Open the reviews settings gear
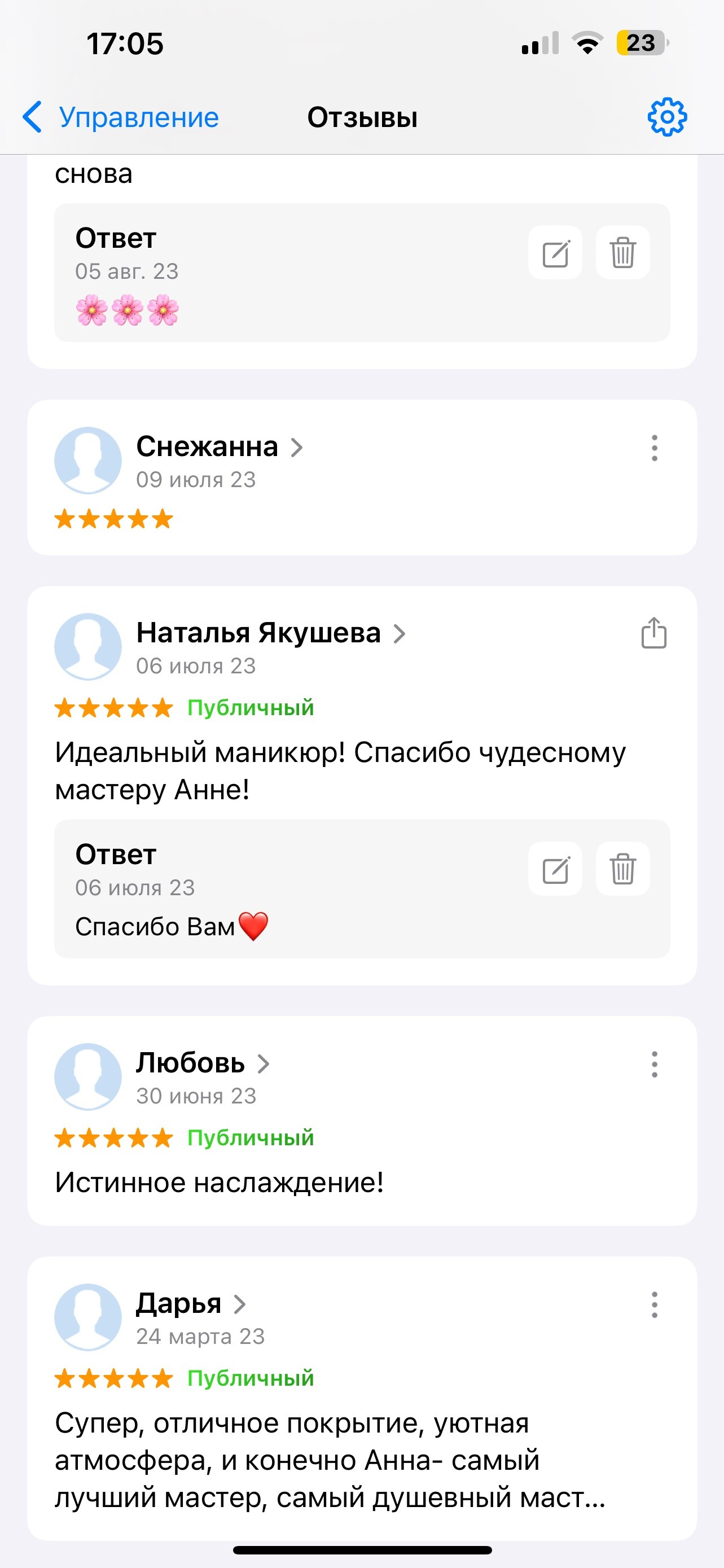 (667, 117)
